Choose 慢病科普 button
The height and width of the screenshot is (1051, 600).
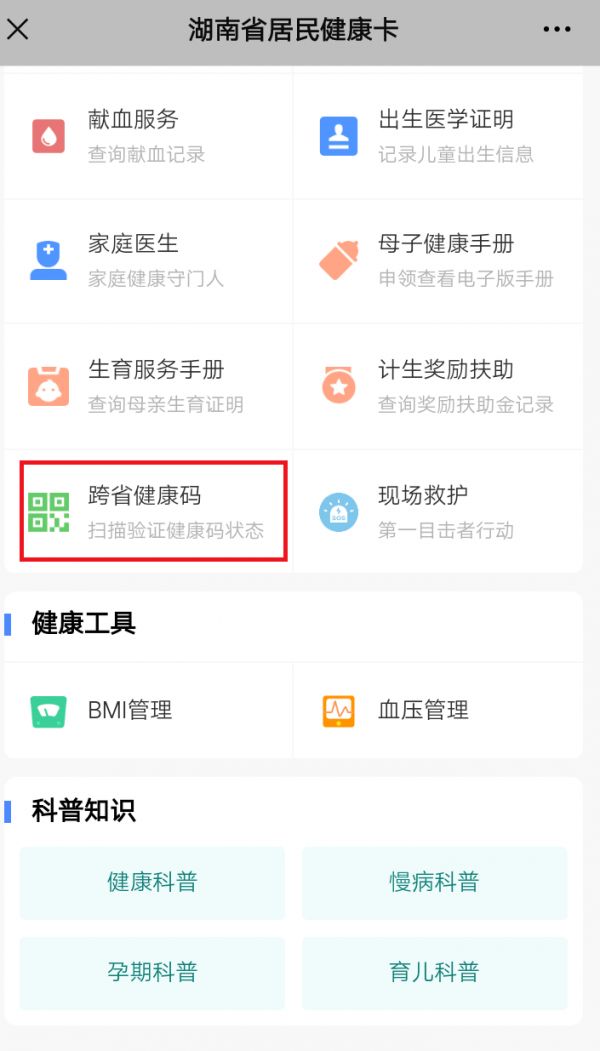point(434,883)
